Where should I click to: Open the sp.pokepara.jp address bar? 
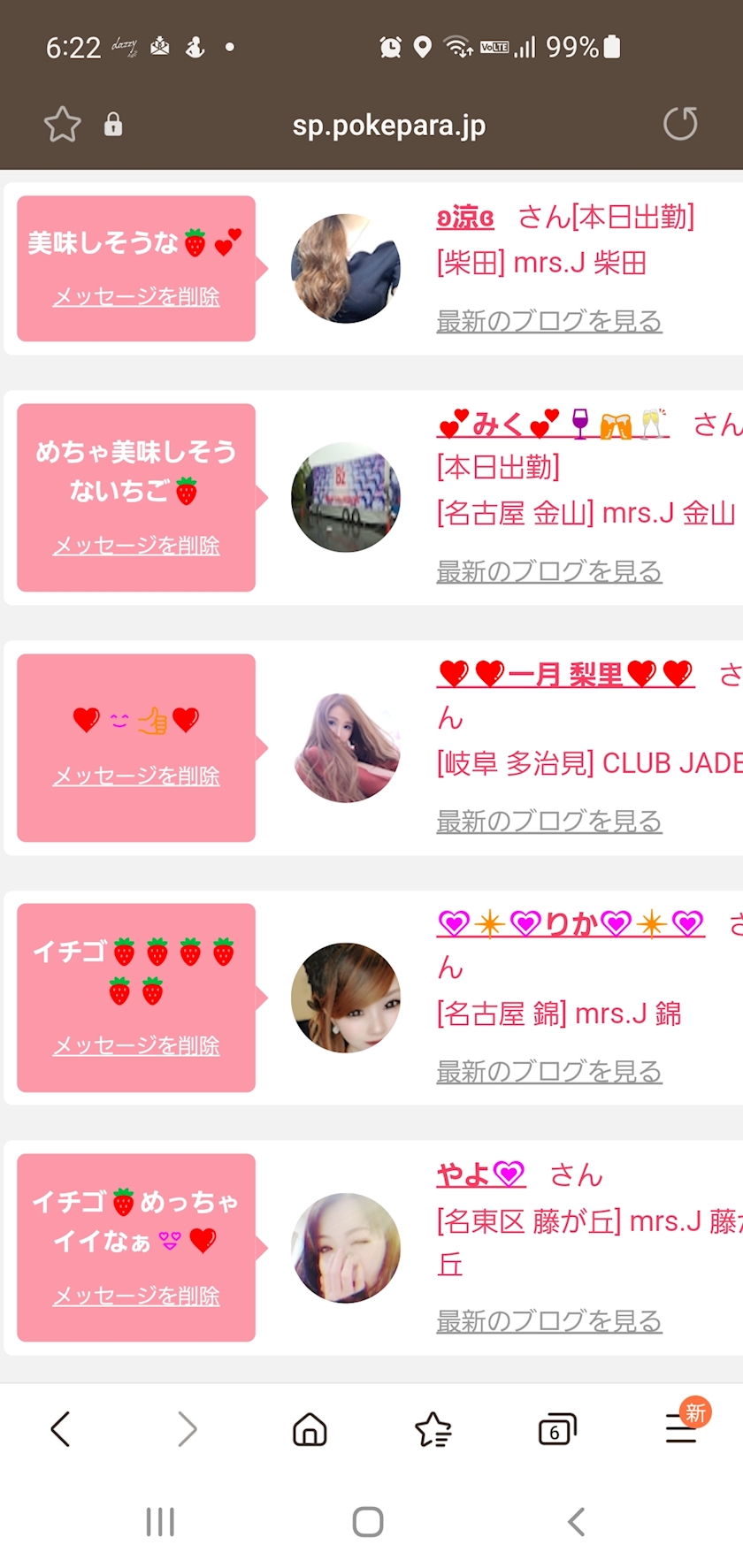click(x=389, y=125)
